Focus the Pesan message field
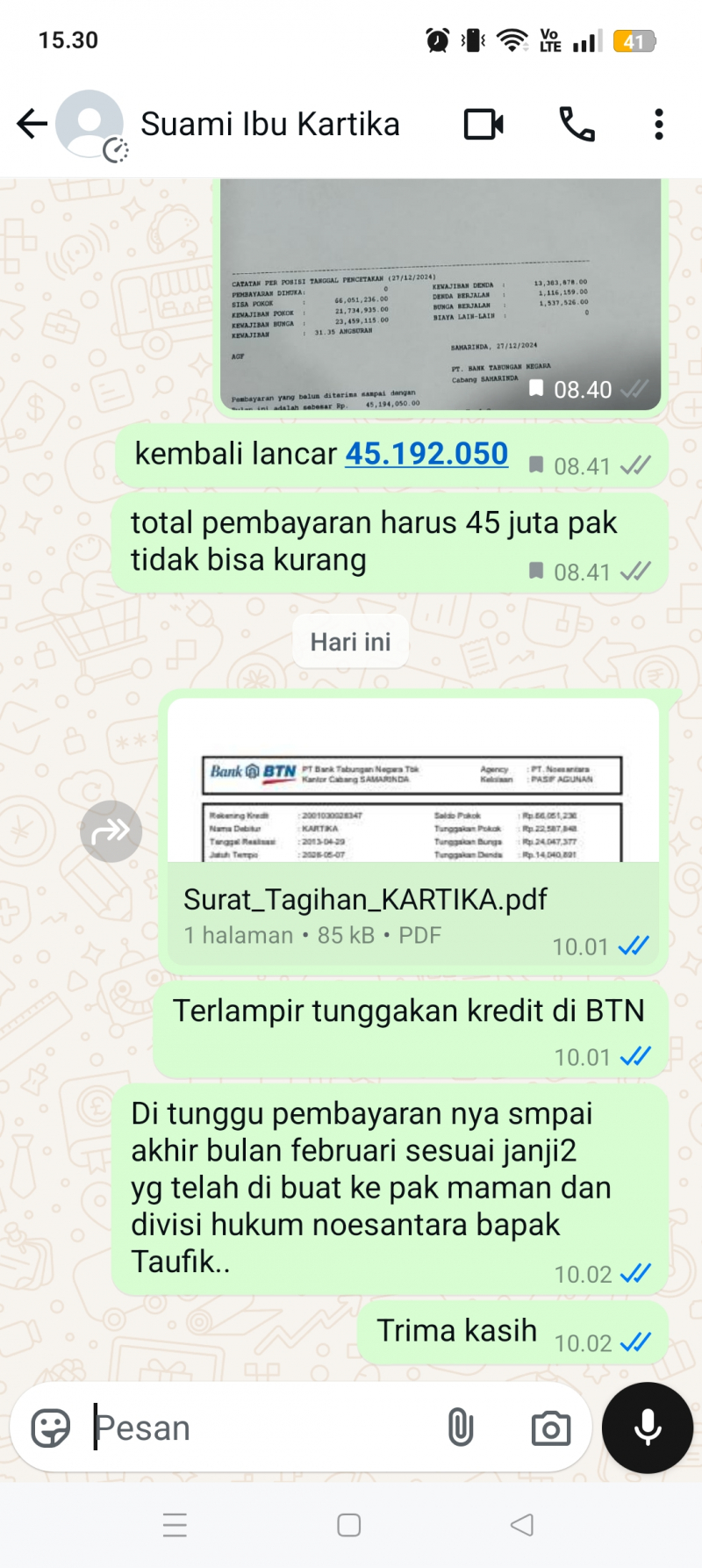Image resolution: width=702 pixels, height=1568 pixels. (x=263, y=1428)
